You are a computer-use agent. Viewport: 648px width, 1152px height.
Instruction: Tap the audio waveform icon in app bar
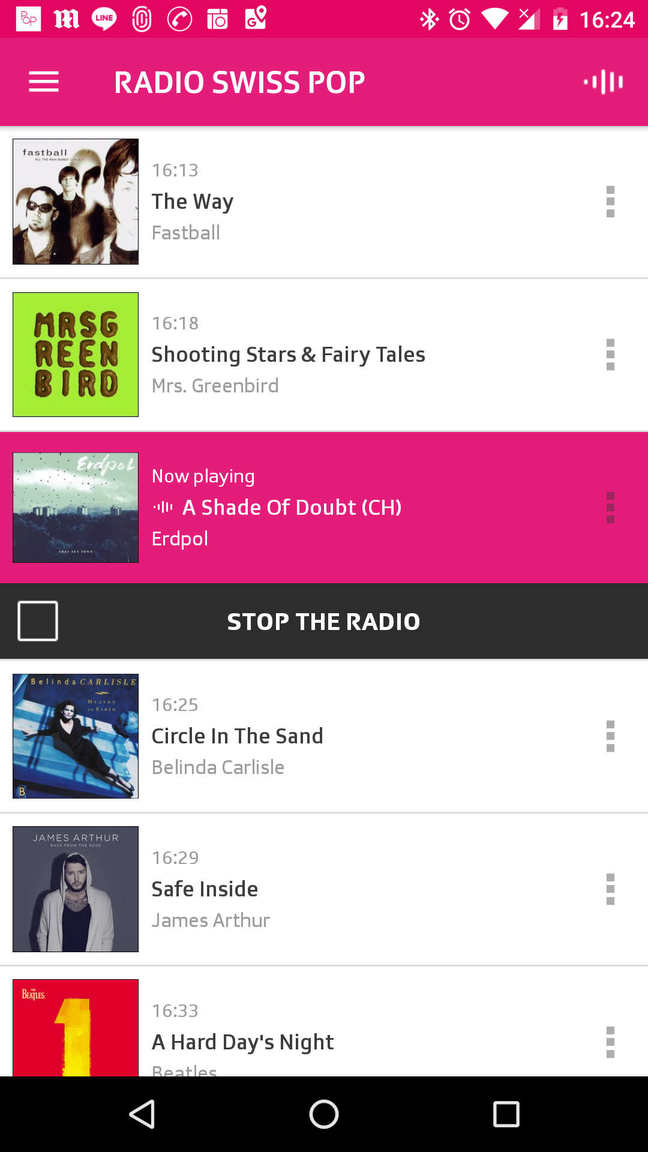click(x=603, y=82)
